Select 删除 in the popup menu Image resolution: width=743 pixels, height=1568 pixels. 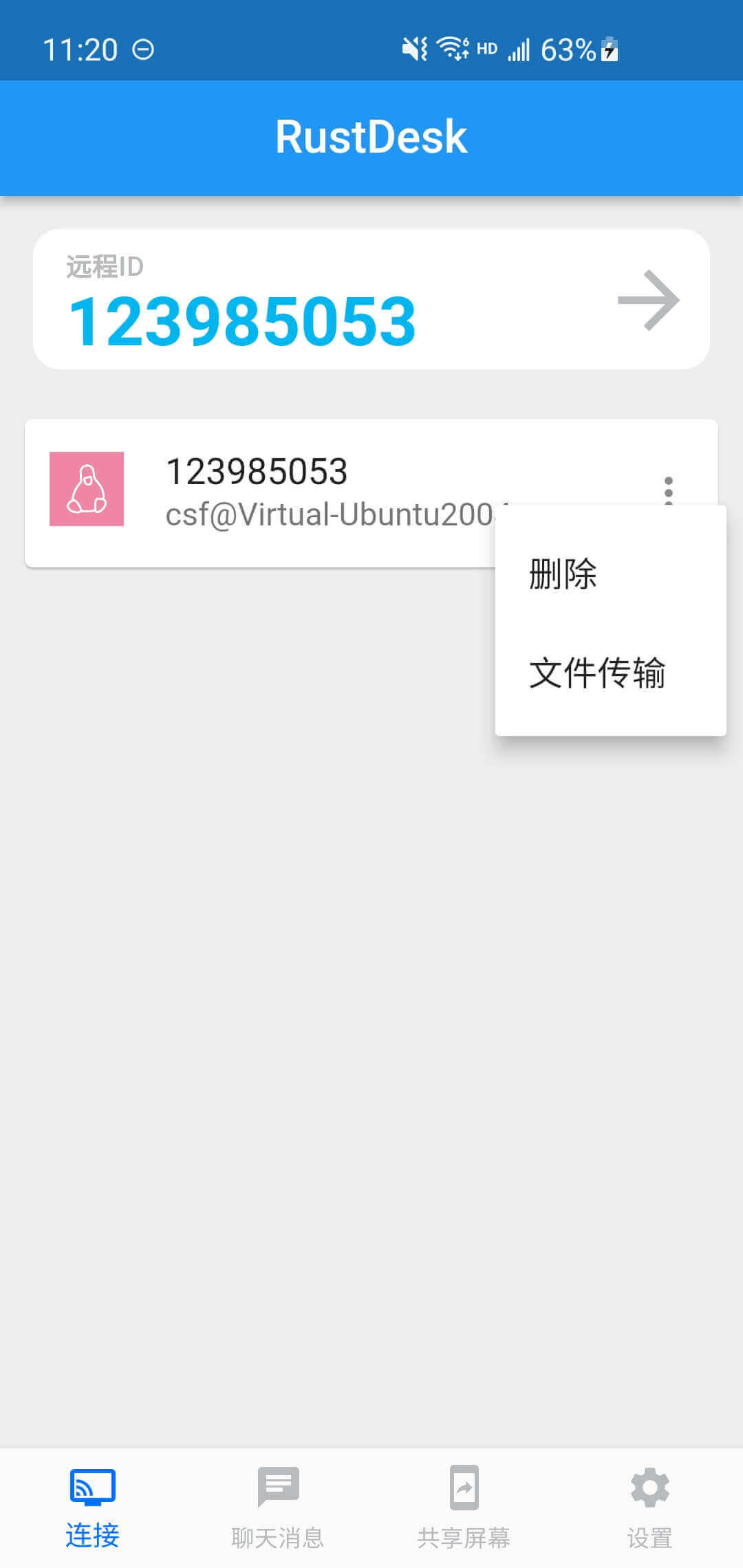coord(563,574)
